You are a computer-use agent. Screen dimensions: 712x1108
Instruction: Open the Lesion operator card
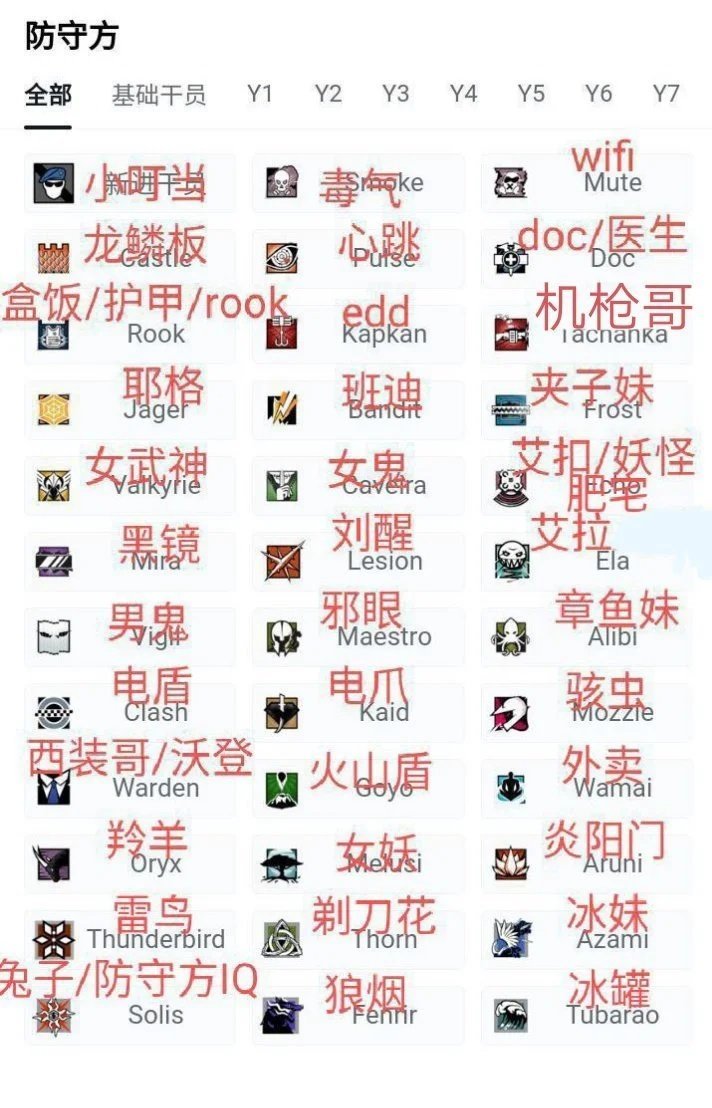click(x=358, y=561)
